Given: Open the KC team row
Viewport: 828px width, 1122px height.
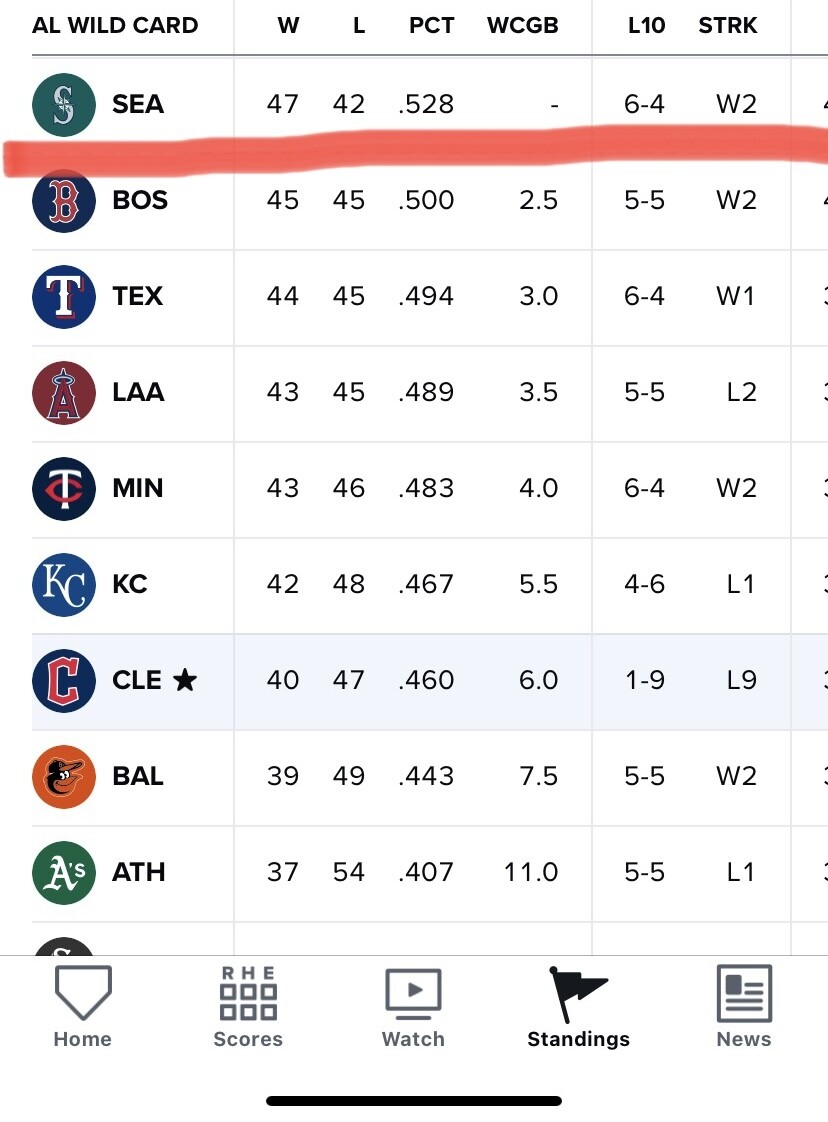Looking at the screenshot, I should click(130, 584).
